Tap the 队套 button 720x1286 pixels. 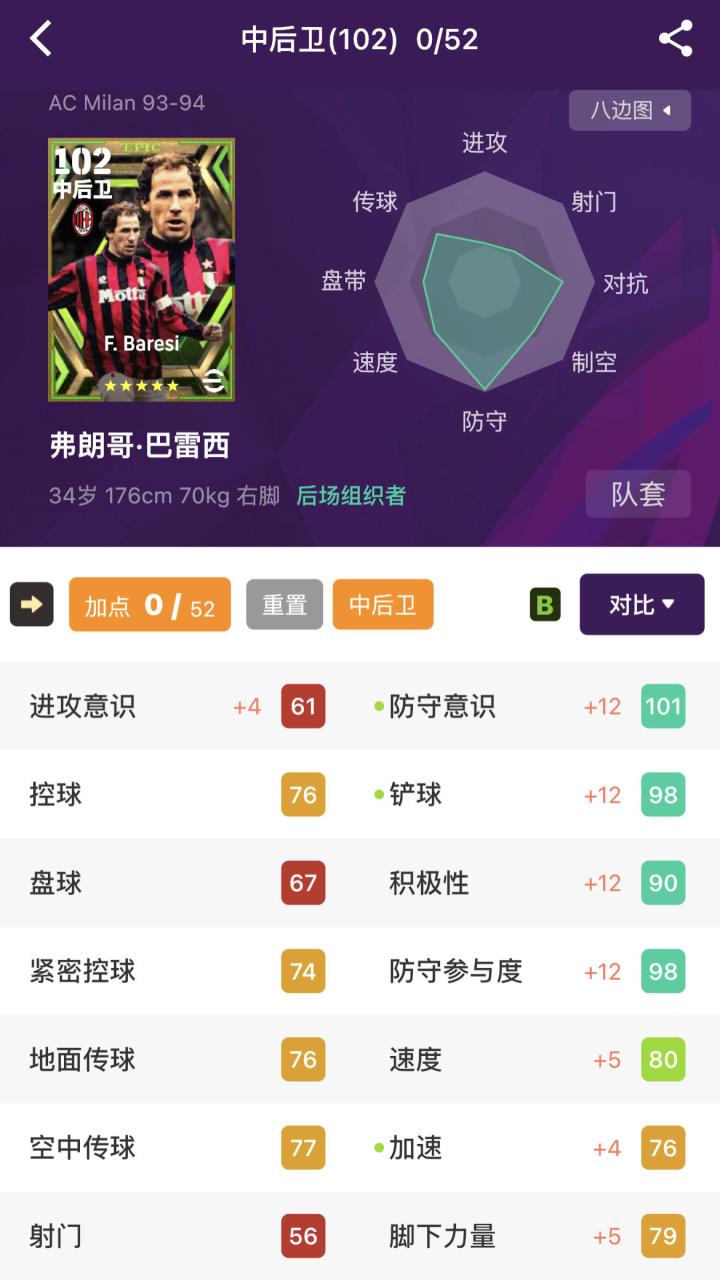pyautogui.click(x=637, y=494)
